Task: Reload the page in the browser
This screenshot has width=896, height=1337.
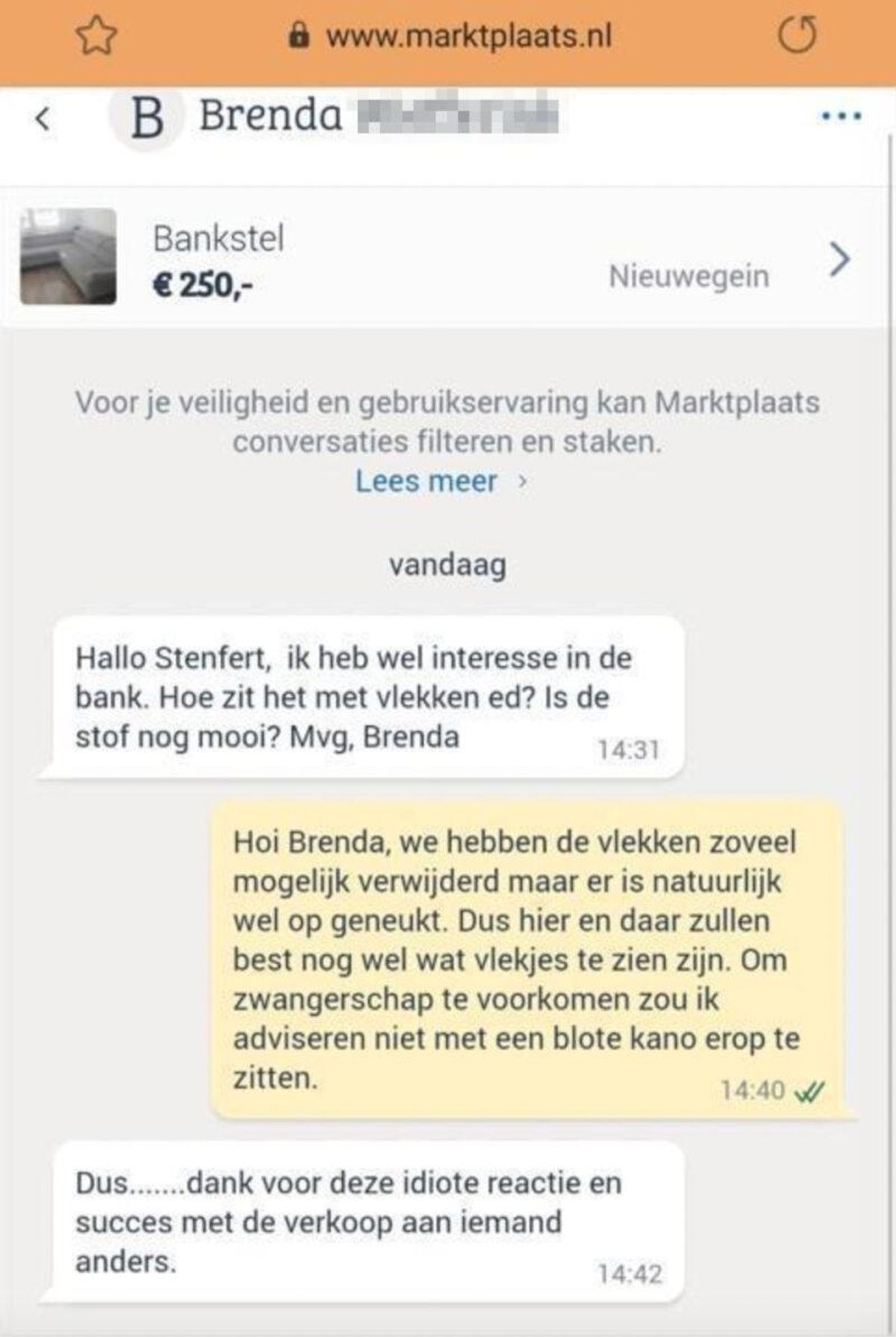Action: coord(797,36)
